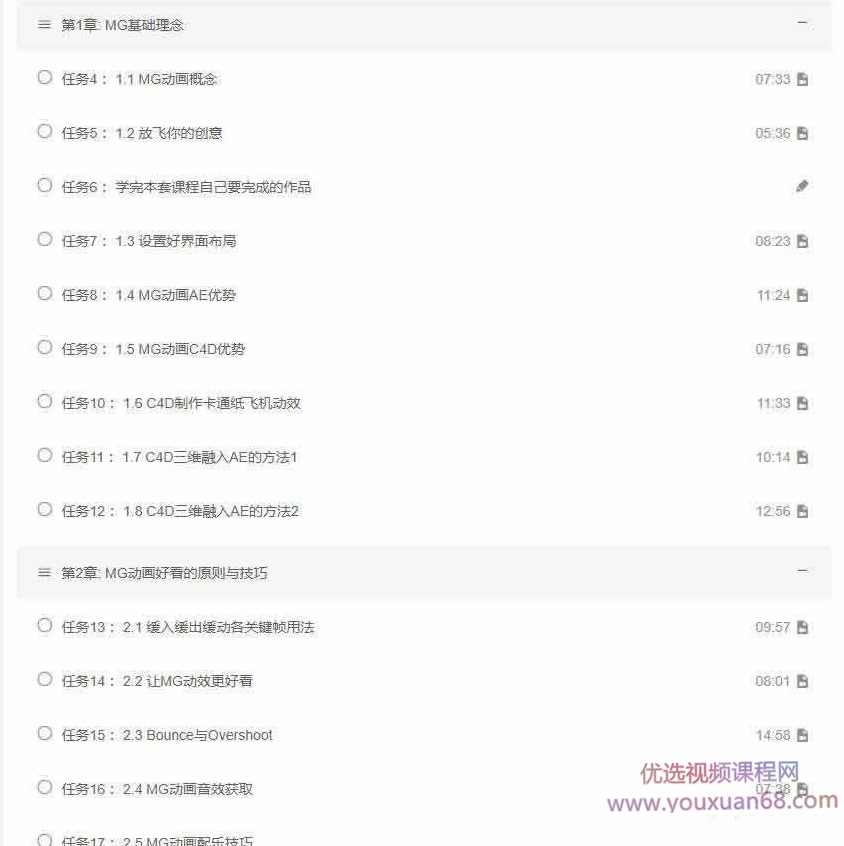Open task 14: 2.2 让MG动效更好看
The image size is (844, 846).
pyautogui.click(x=187, y=681)
